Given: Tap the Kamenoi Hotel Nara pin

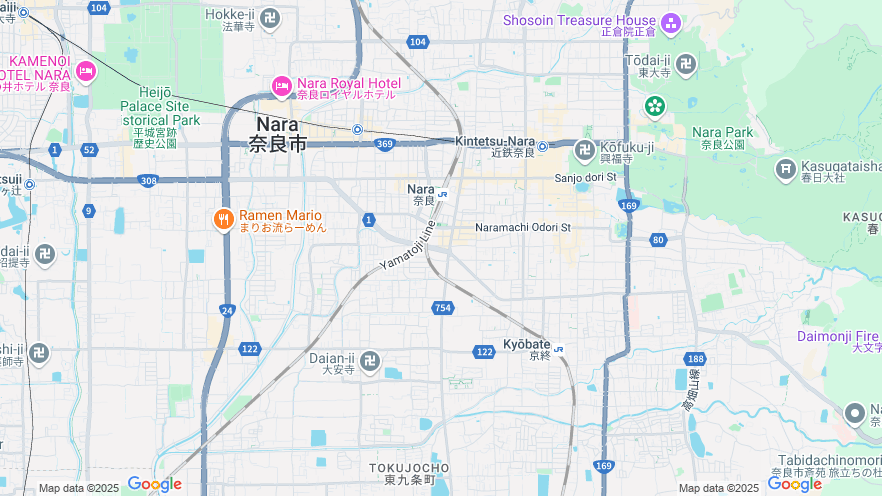Looking at the screenshot, I should tap(86, 71).
